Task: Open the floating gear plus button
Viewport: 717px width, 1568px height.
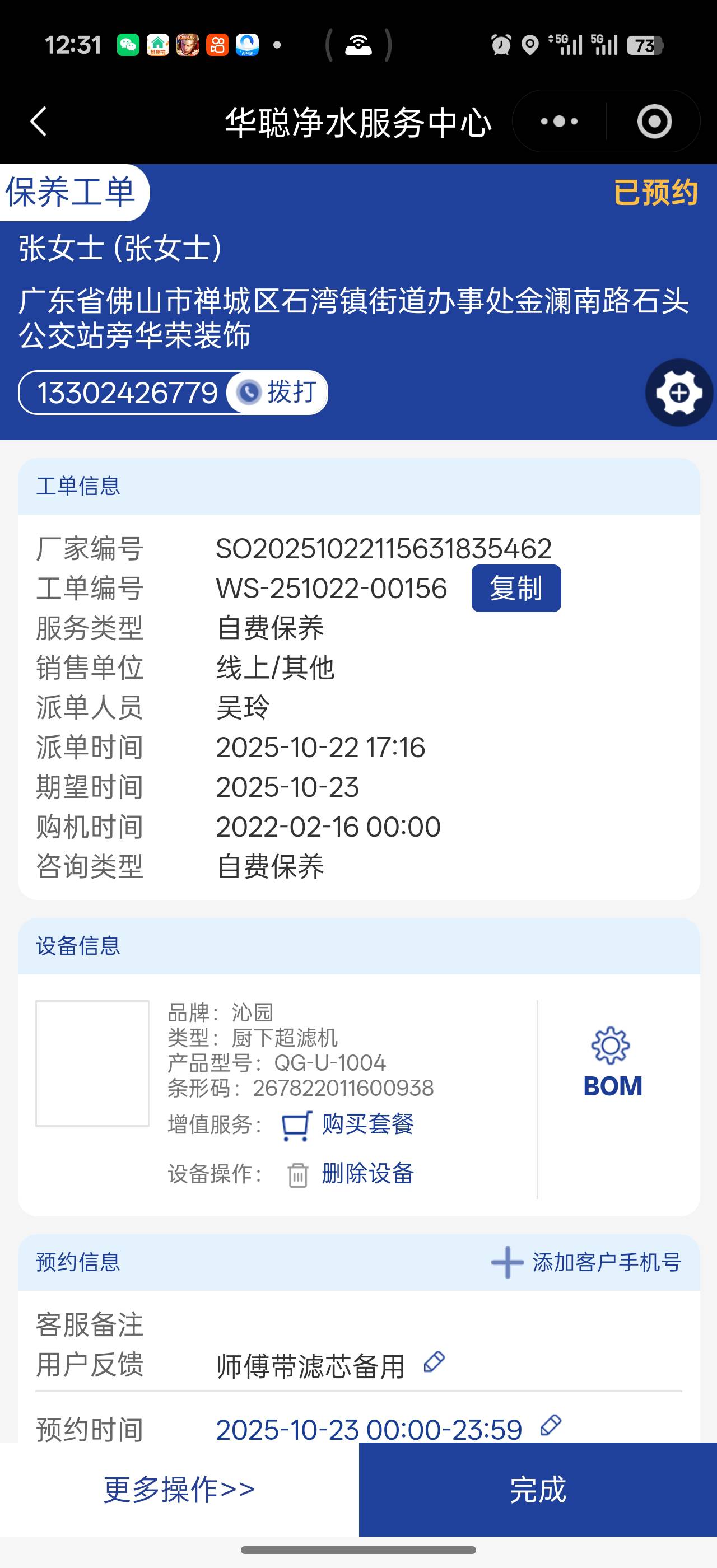Action: tap(679, 393)
